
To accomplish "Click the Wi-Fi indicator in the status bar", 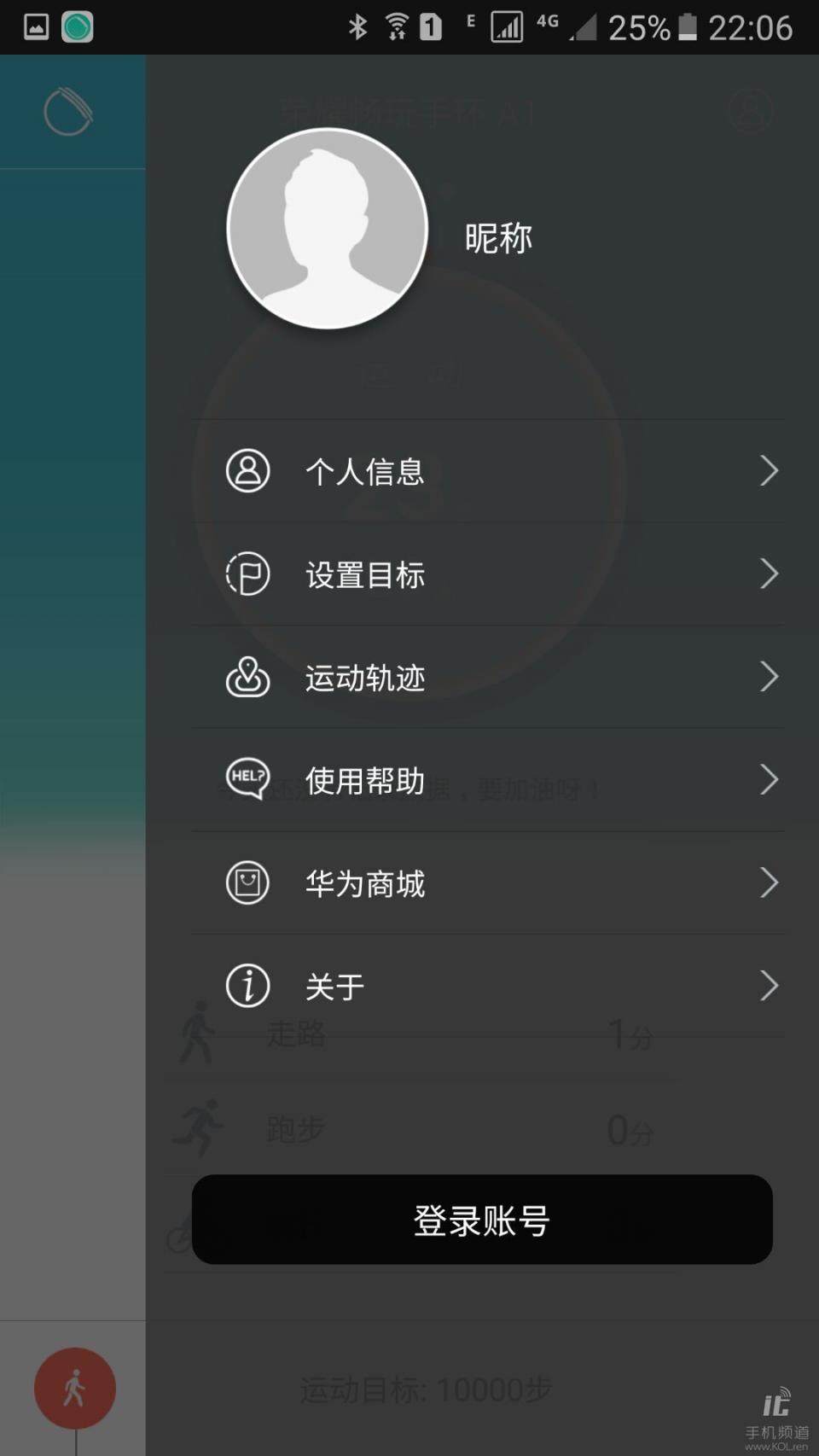I will [396, 26].
